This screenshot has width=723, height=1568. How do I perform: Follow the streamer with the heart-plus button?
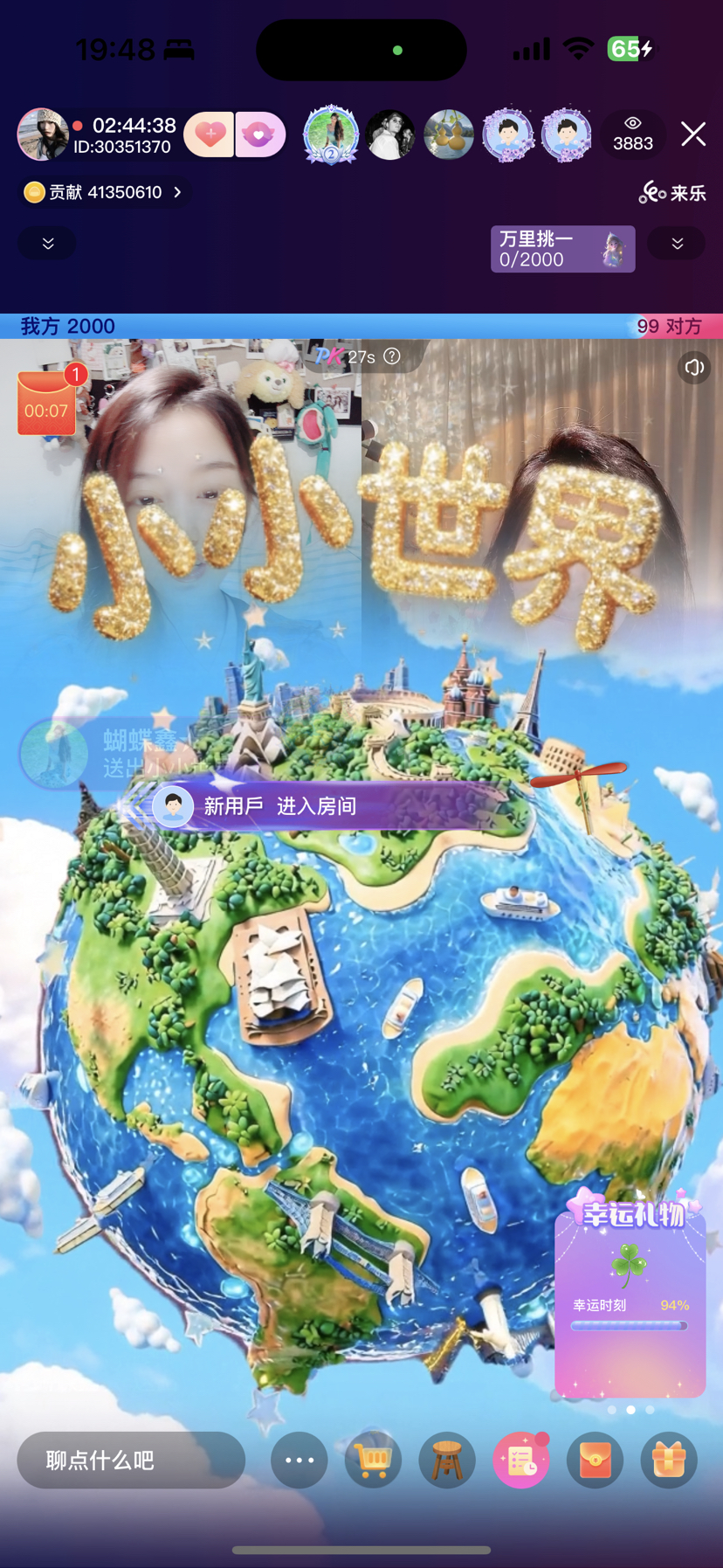point(209,135)
